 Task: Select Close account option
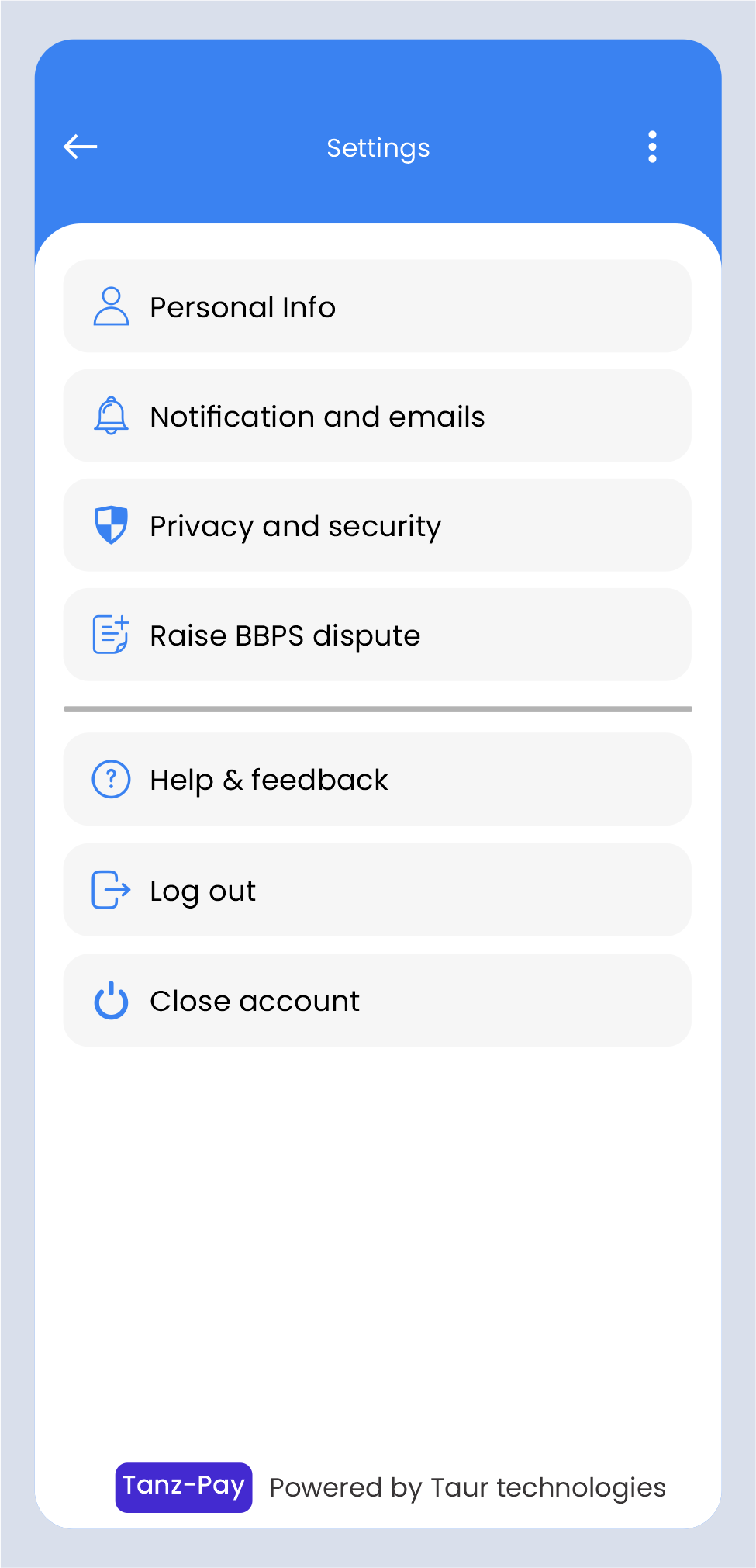pos(377,1000)
